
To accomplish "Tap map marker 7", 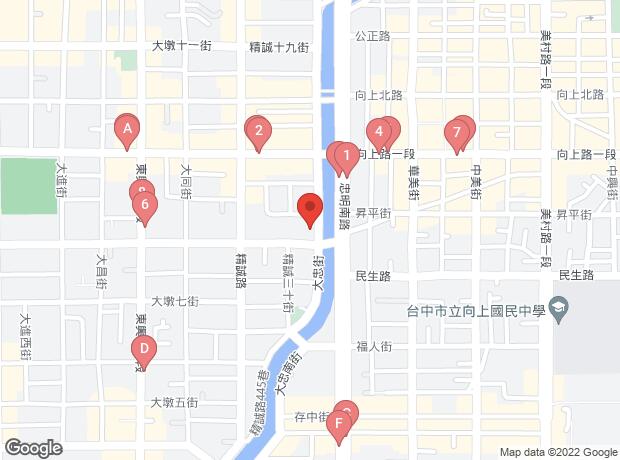I will click(x=457, y=132).
